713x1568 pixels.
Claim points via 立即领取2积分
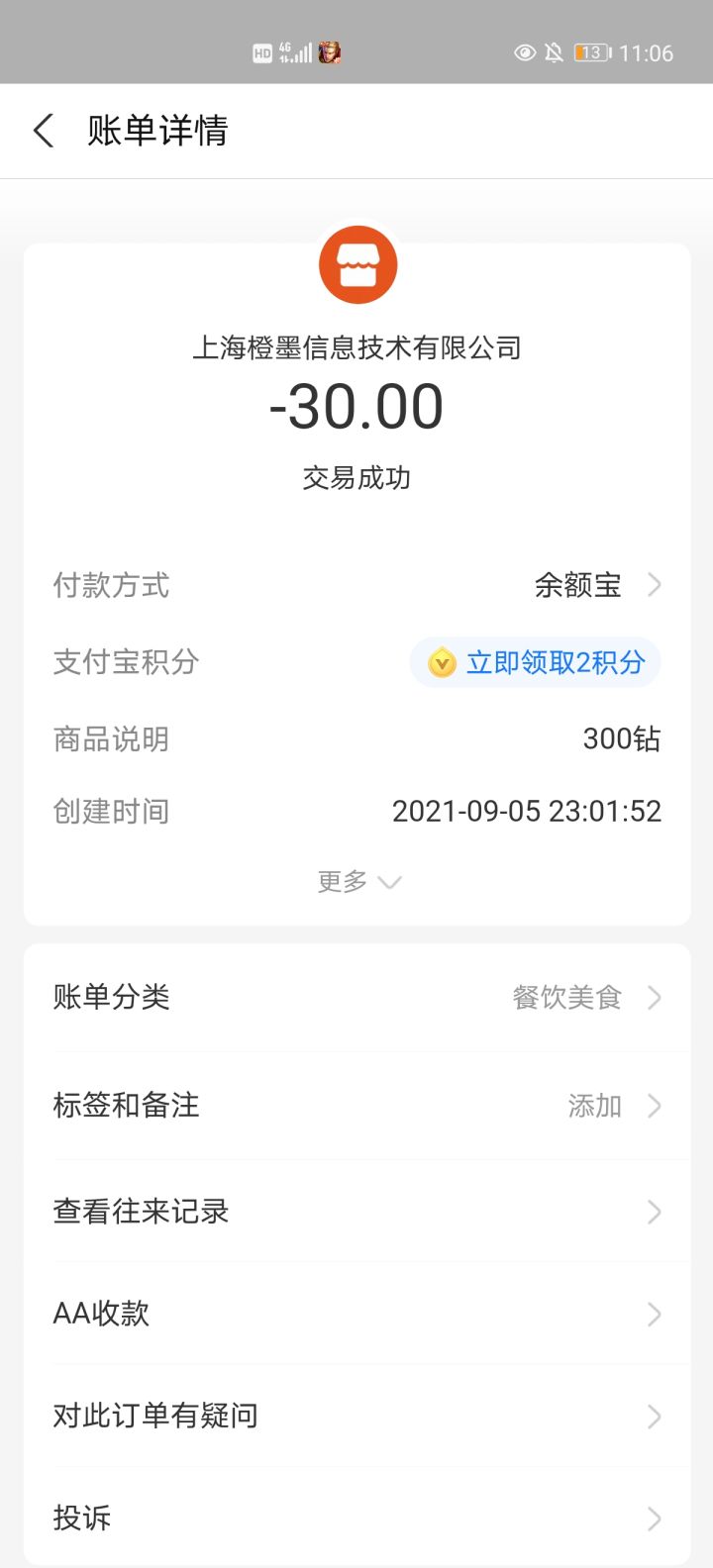tap(536, 662)
